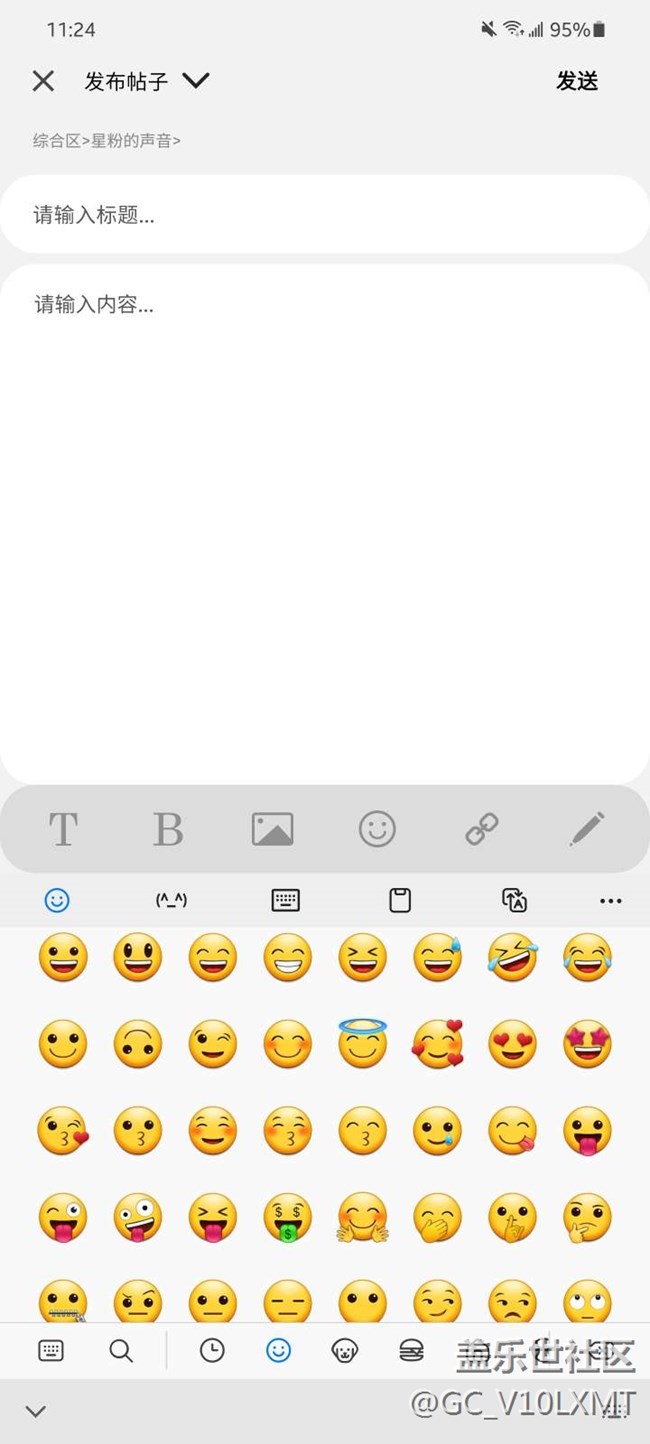Focus the content field 请输入内容
Viewport: 650px width, 1444px height.
click(325, 524)
